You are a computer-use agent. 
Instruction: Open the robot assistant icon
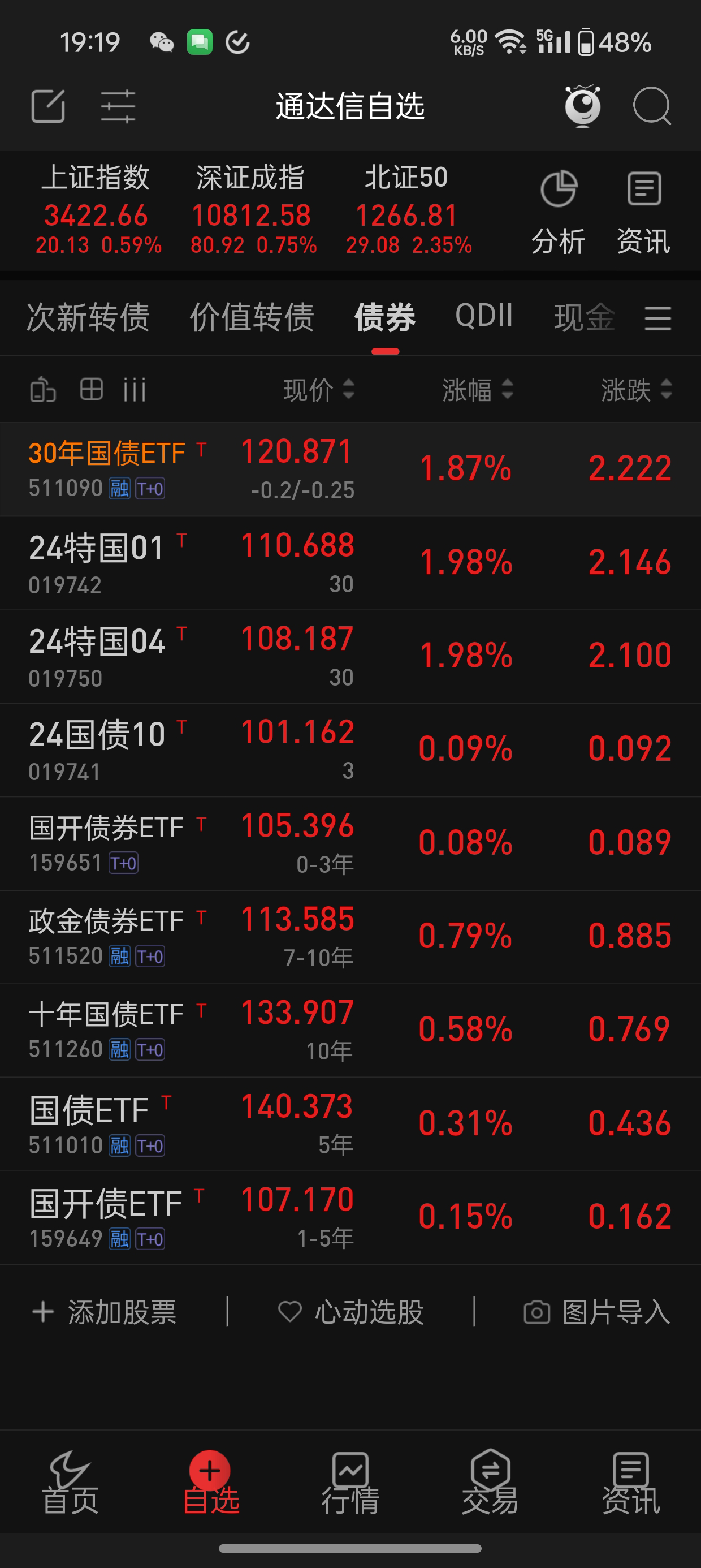[582, 106]
